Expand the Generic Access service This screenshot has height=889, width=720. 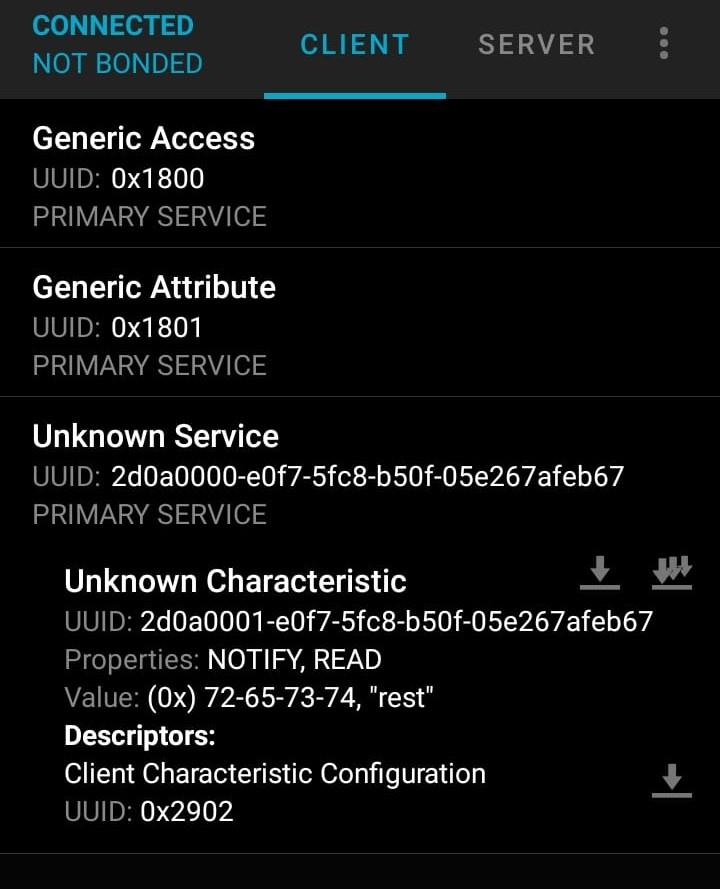(x=143, y=139)
